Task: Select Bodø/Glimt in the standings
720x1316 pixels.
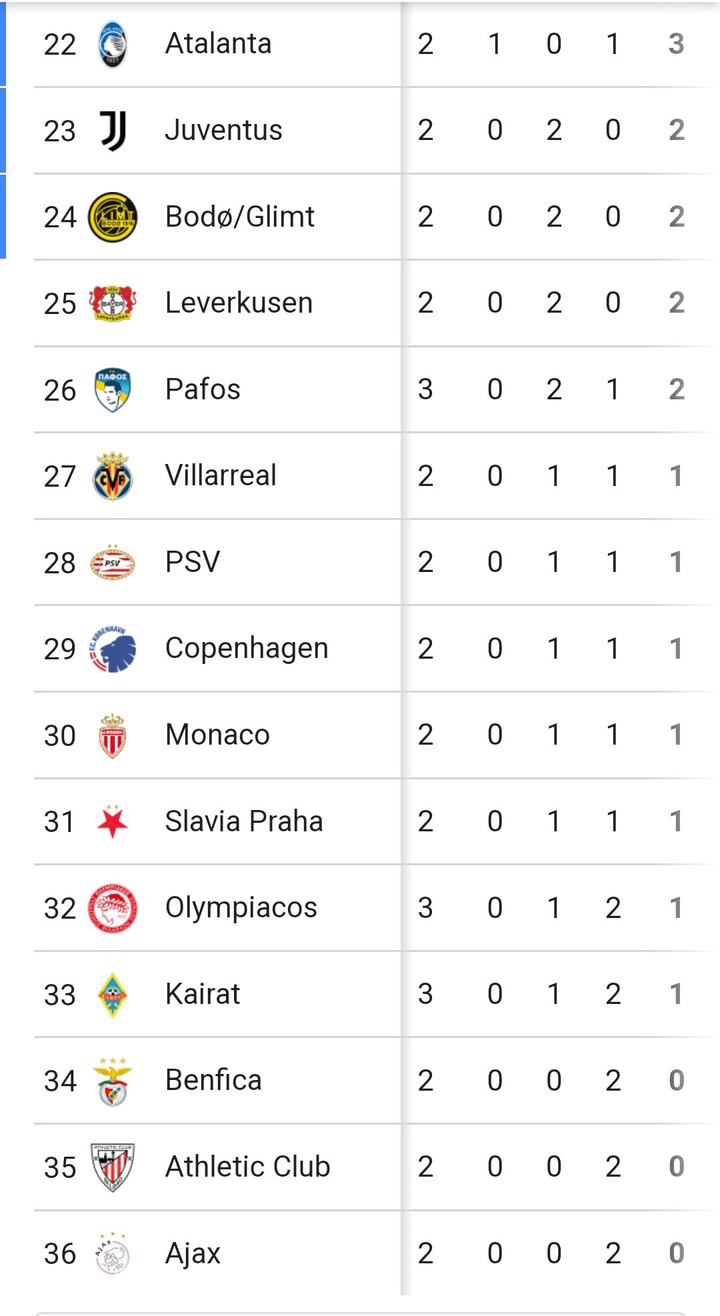Action: point(239,217)
